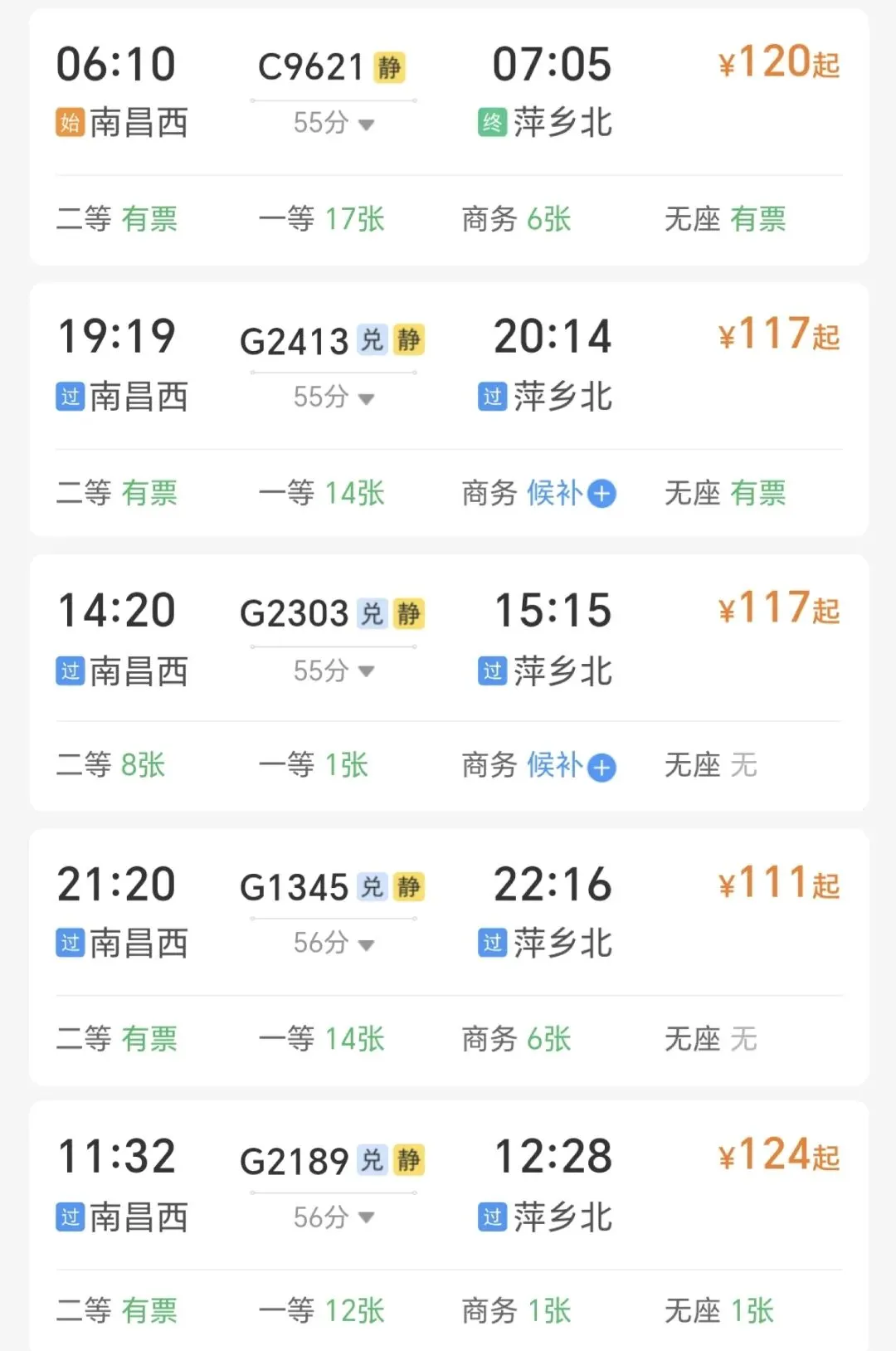Expand the 56分 stop list for G1345
This screenshot has height=1351, width=896.
click(334, 944)
